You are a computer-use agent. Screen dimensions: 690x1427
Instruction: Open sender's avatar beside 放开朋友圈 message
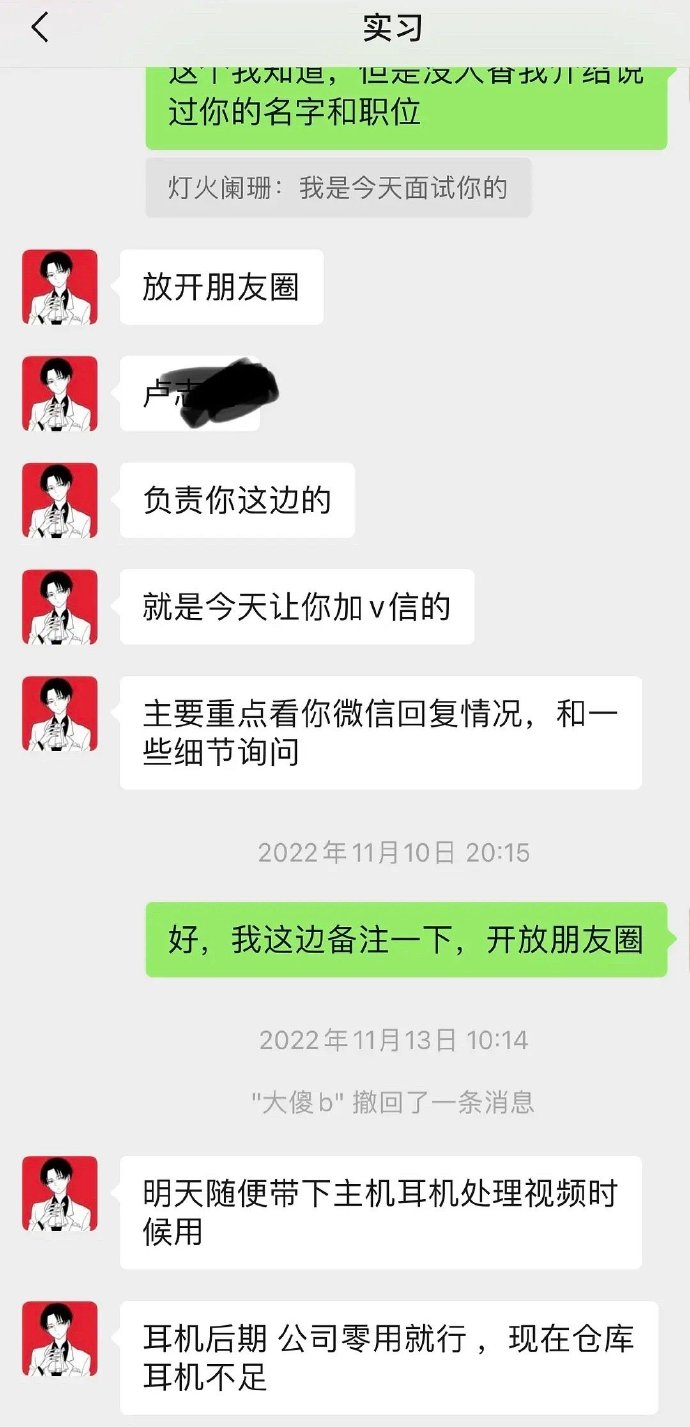pyautogui.click(x=60, y=287)
